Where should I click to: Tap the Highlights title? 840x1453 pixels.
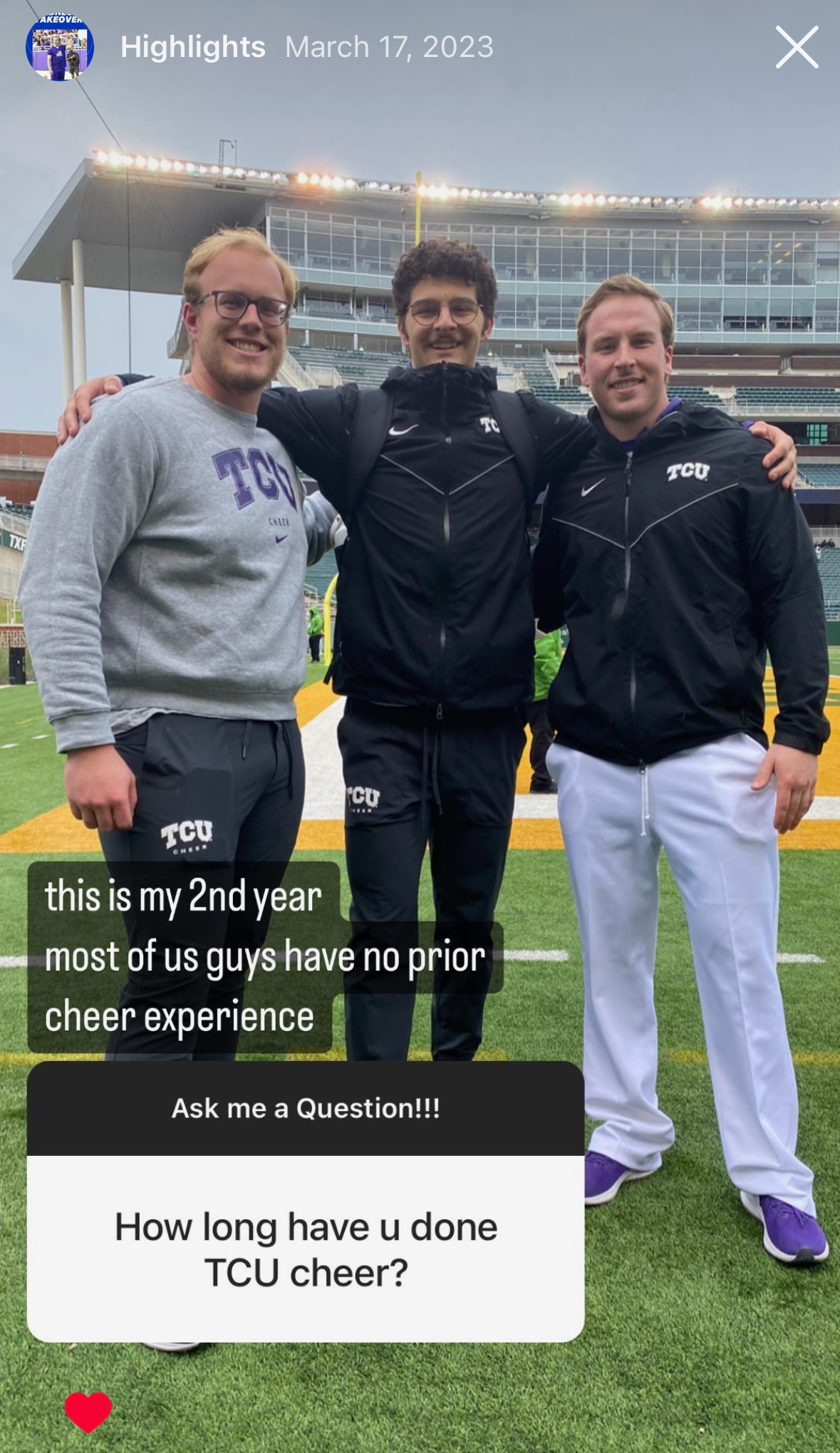pyautogui.click(x=192, y=47)
